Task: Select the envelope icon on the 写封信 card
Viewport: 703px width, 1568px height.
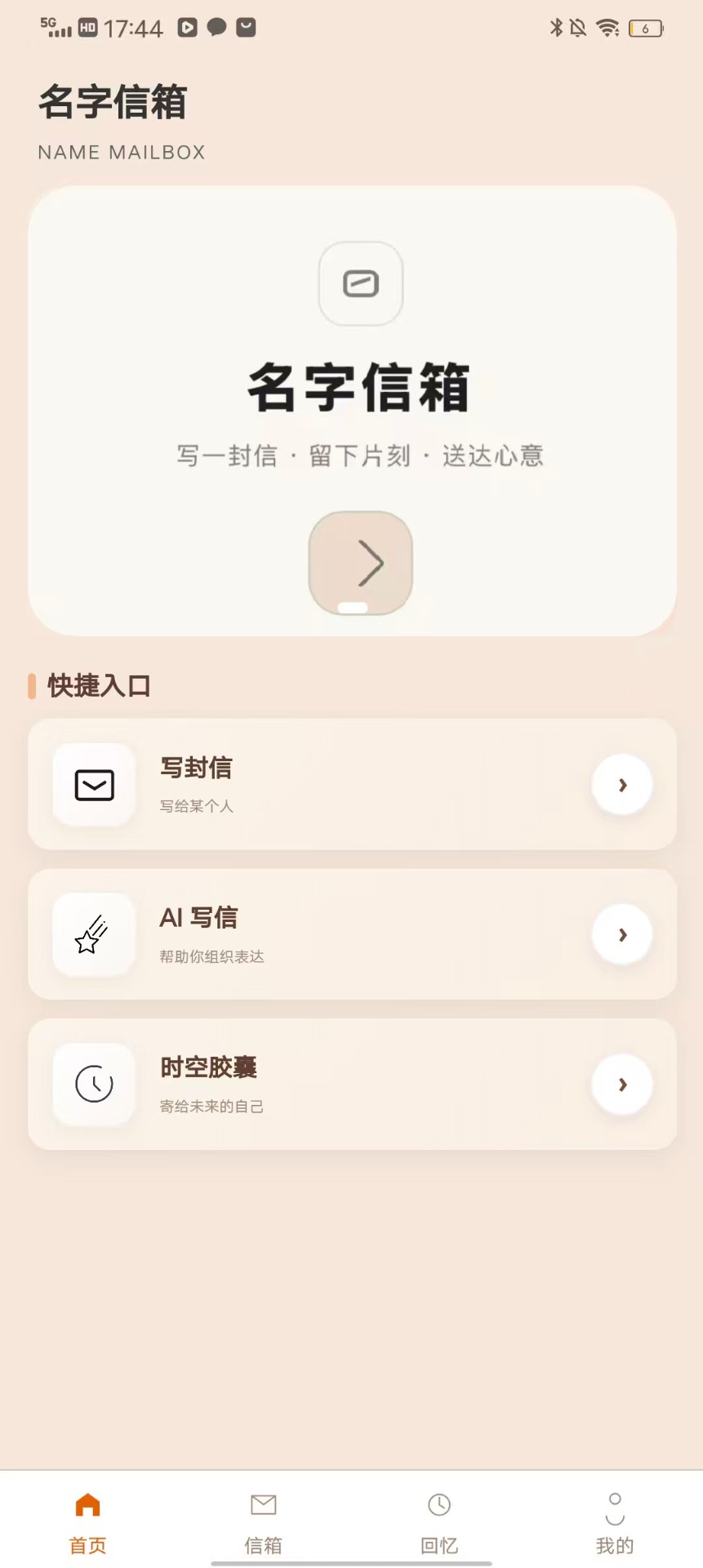Action: (x=93, y=785)
